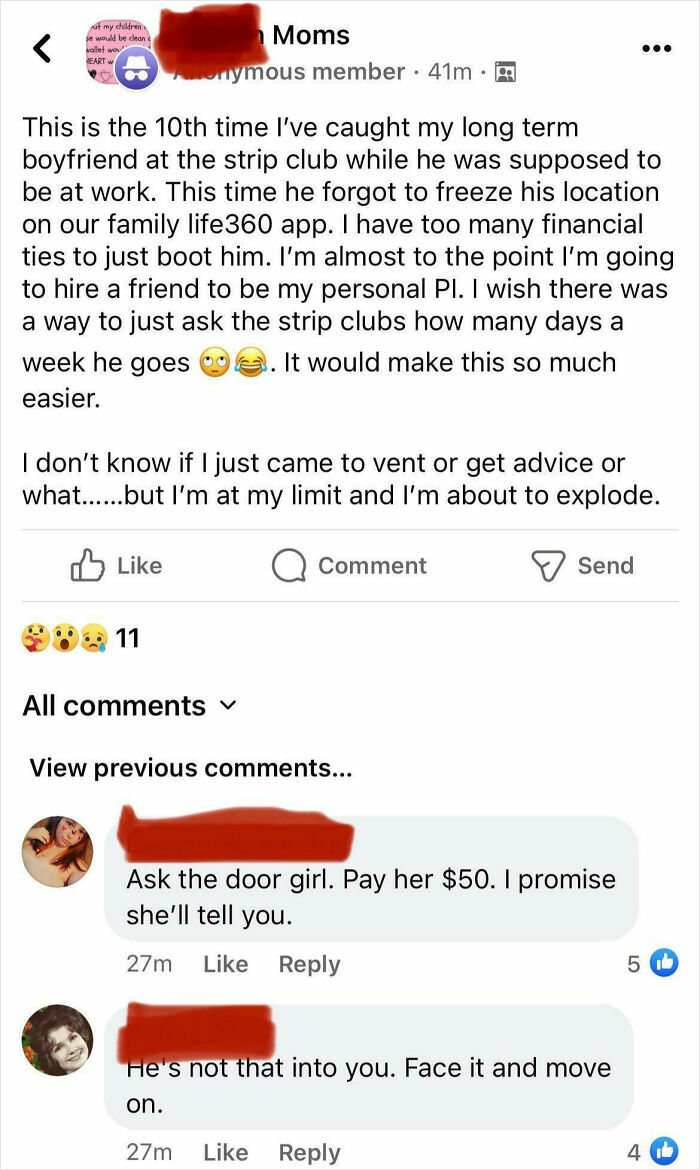Image resolution: width=700 pixels, height=1170 pixels.
Task: Reply to the "Ask the door girl" comment
Action: coord(309,964)
